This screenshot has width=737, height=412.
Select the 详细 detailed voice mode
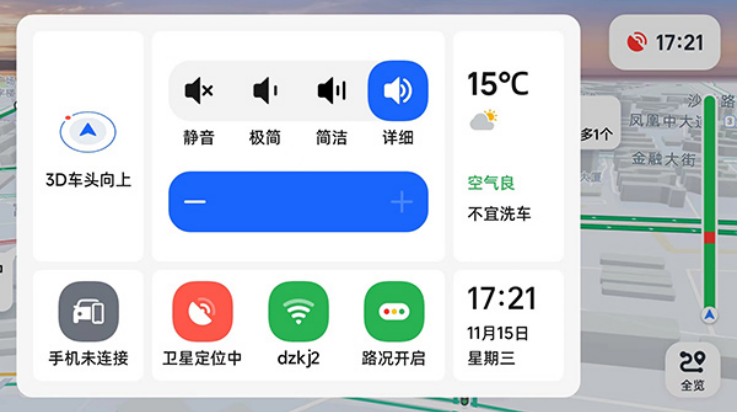398,92
